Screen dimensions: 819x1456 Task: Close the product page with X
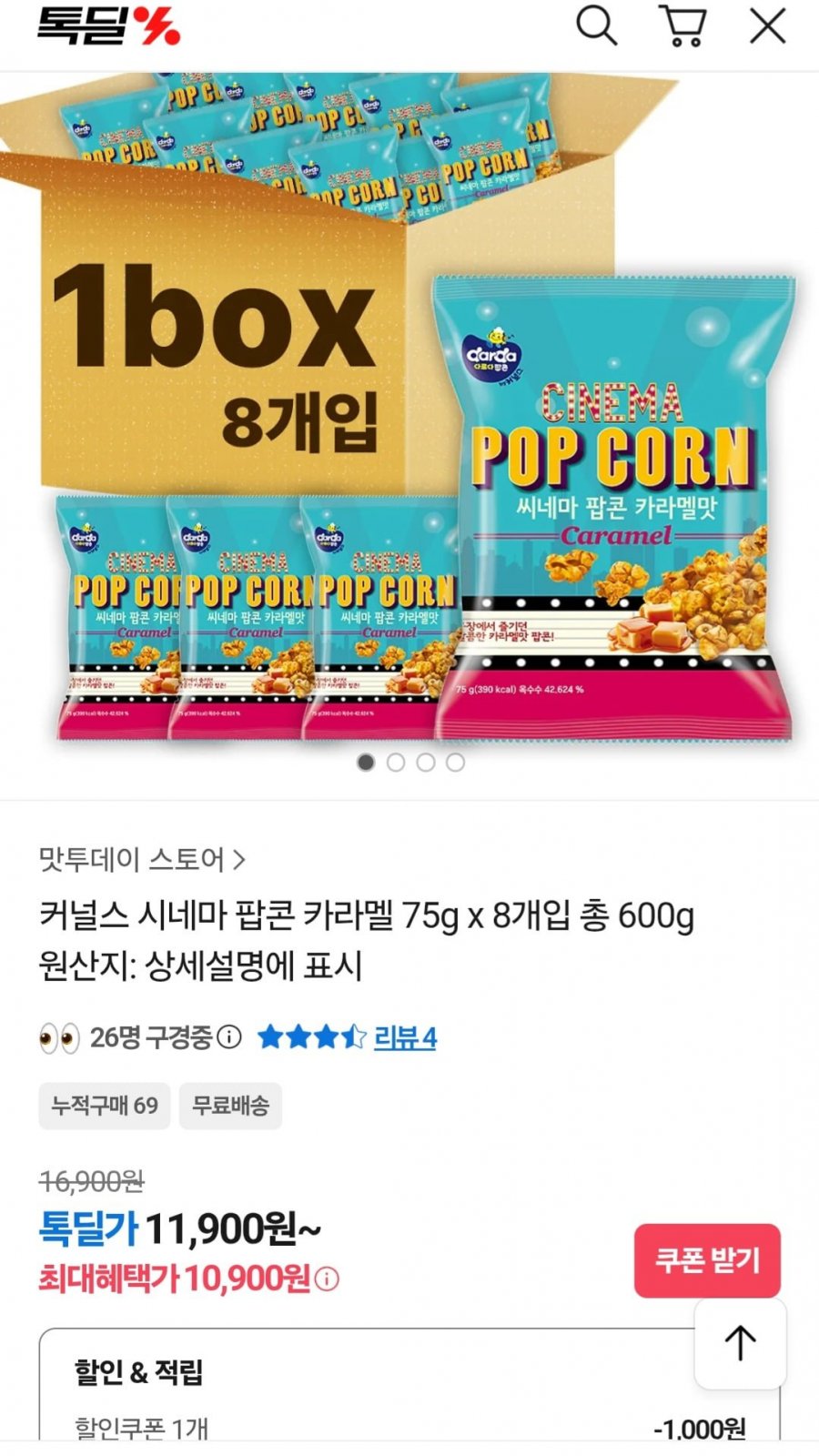(767, 25)
